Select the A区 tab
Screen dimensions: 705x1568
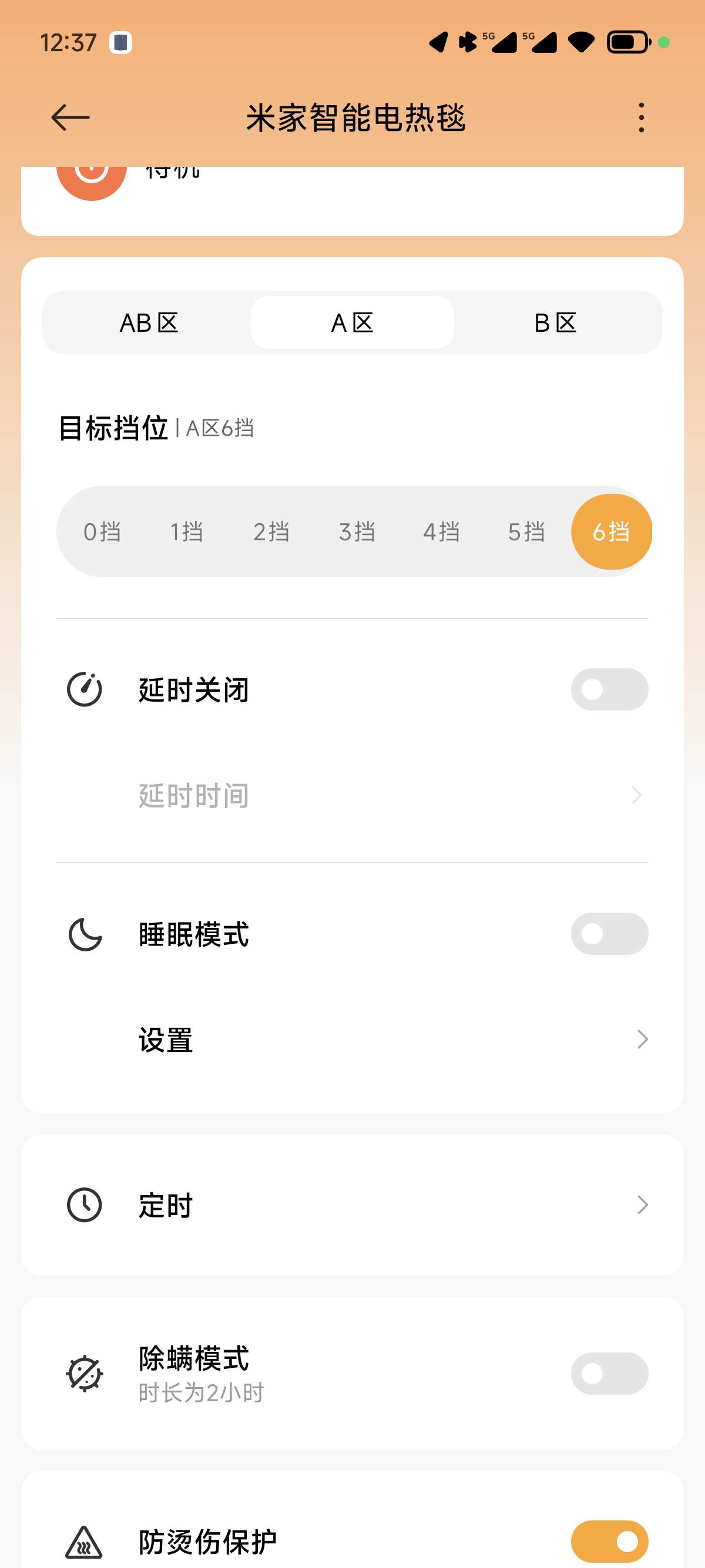coord(352,322)
